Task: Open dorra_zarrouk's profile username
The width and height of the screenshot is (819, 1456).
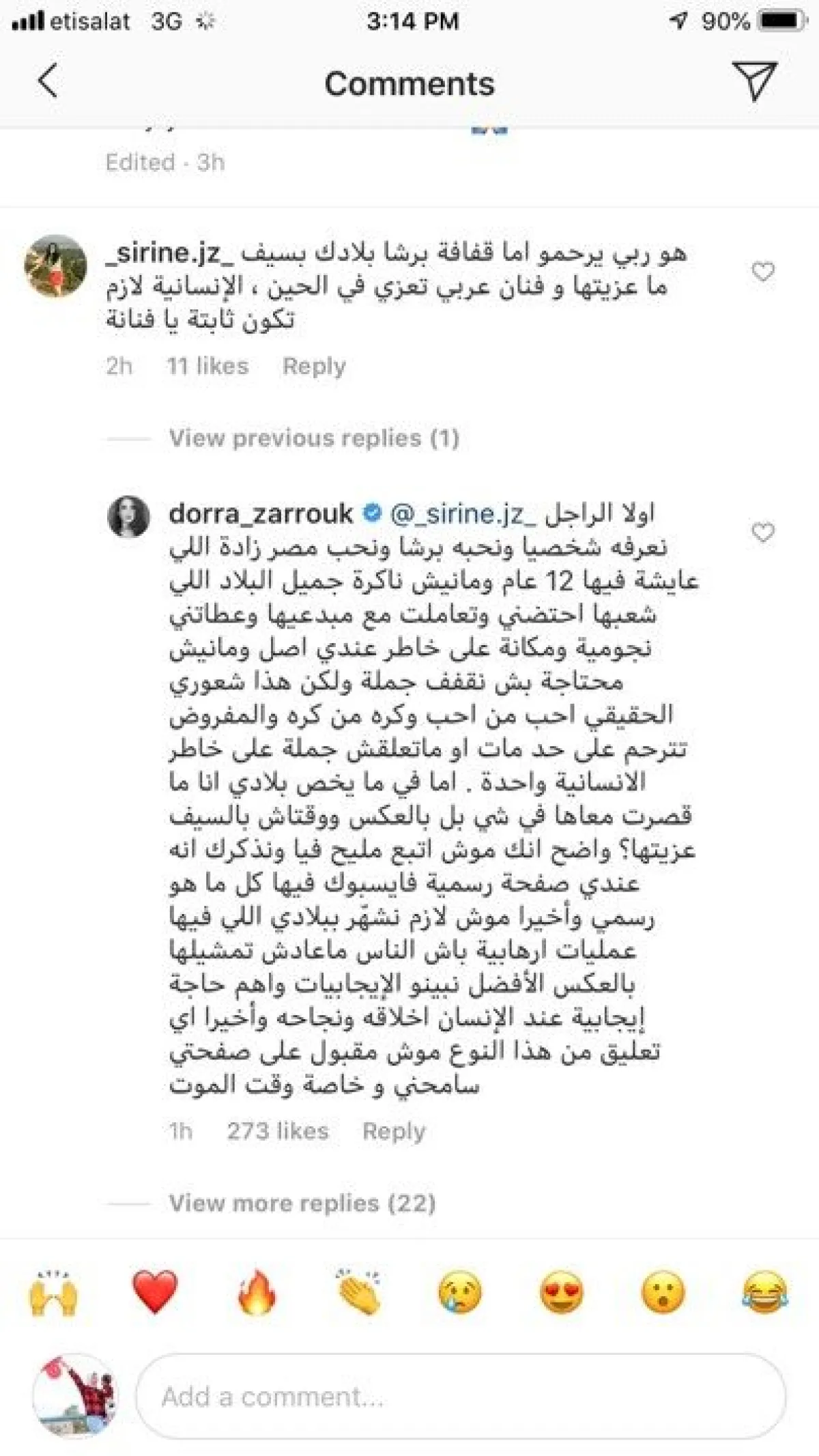Action: pyautogui.click(x=261, y=513)
